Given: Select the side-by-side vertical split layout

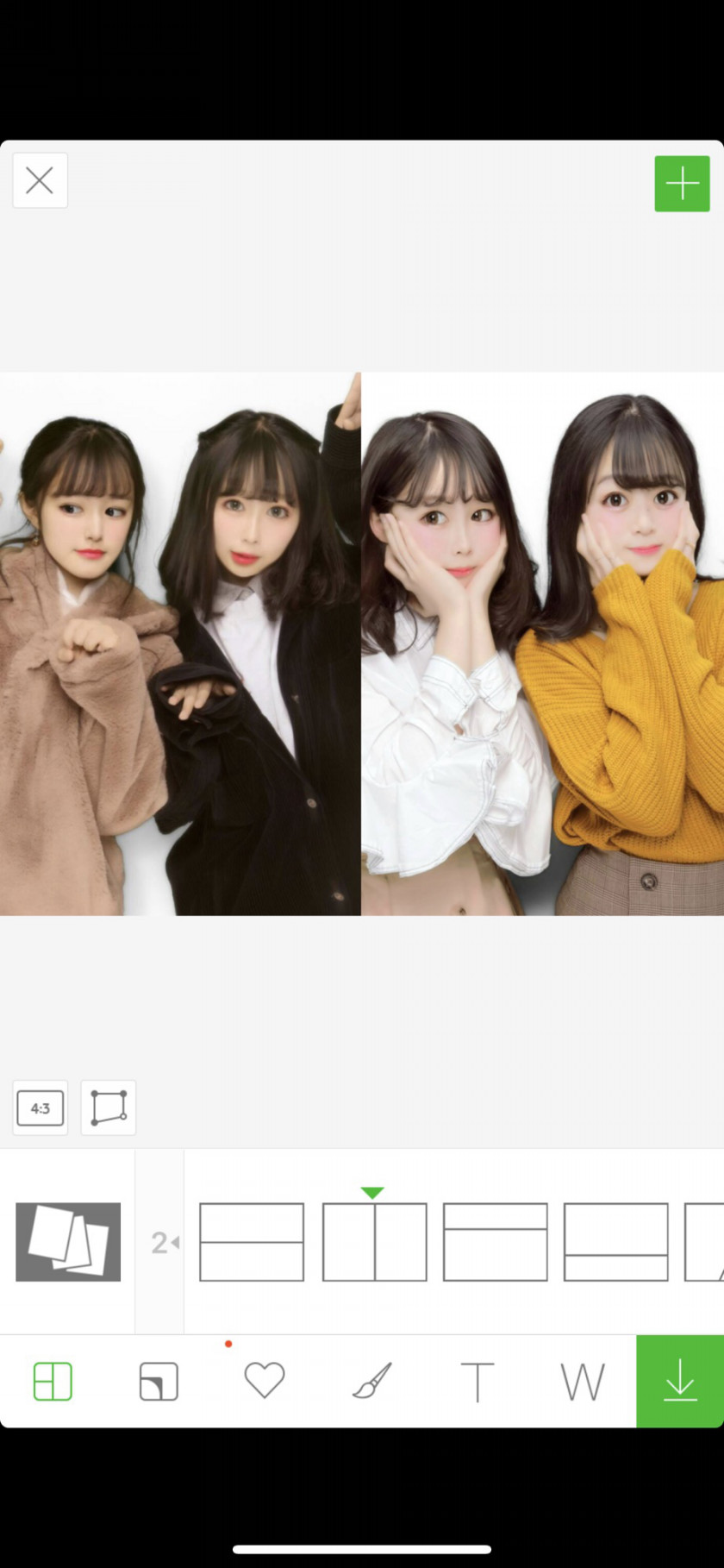Looking at the screenshot, I should click(x=374, y=1242).
